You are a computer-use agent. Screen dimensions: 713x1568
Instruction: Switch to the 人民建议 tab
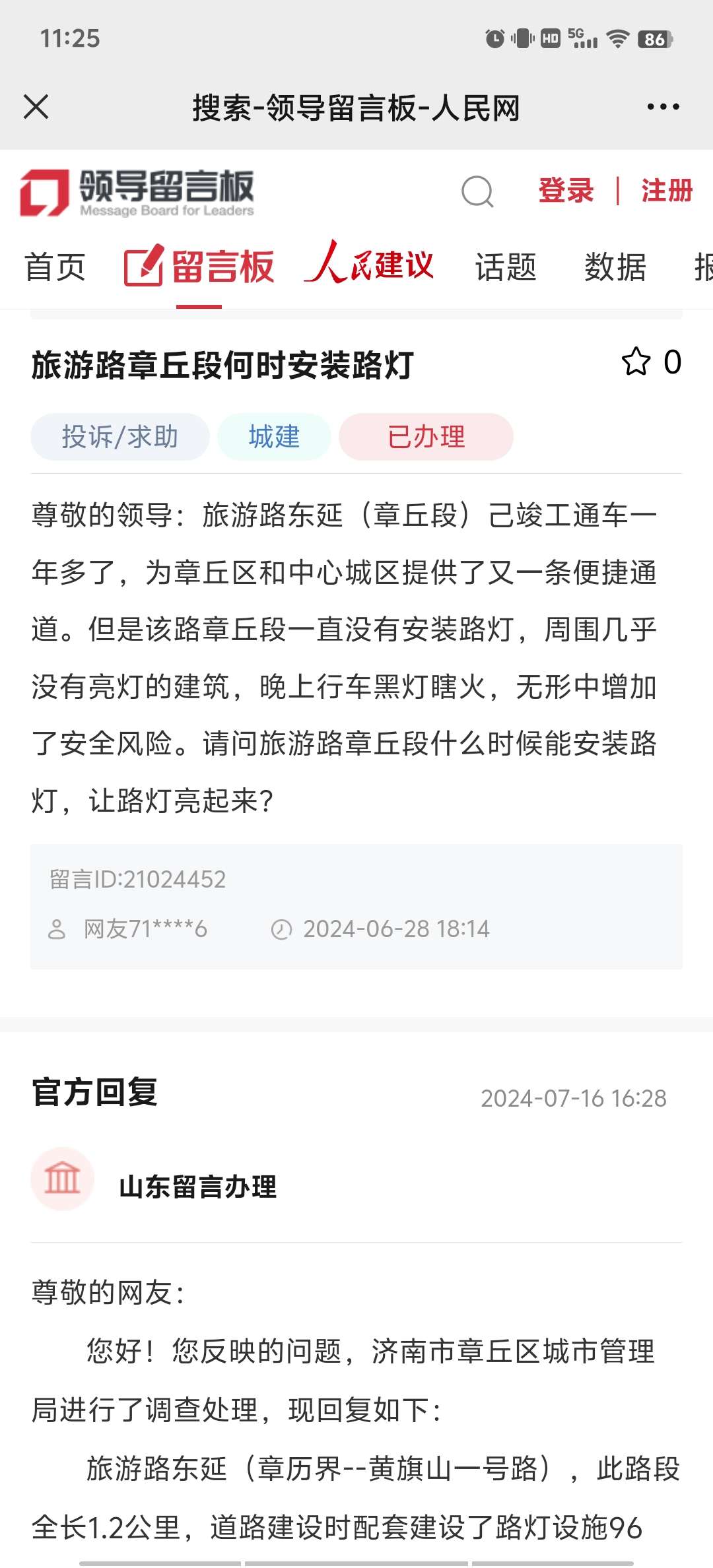point(369,264)
